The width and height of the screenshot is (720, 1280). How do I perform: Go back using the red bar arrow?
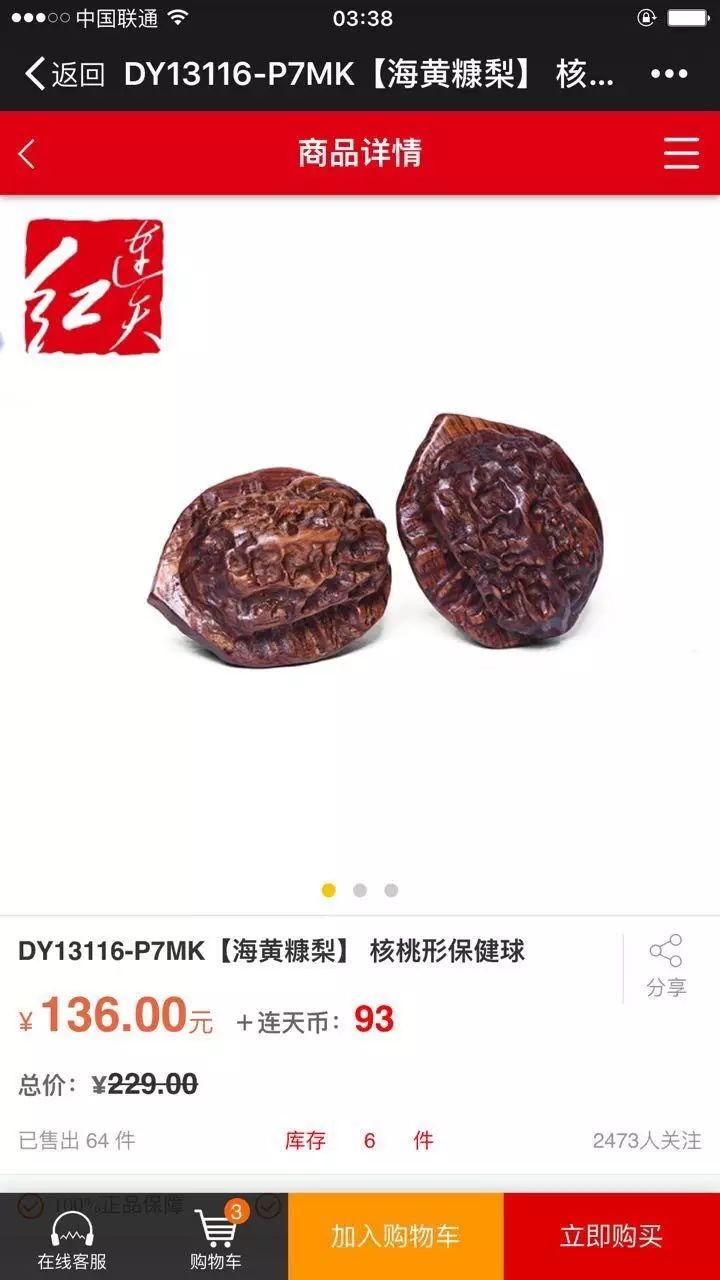27,153
